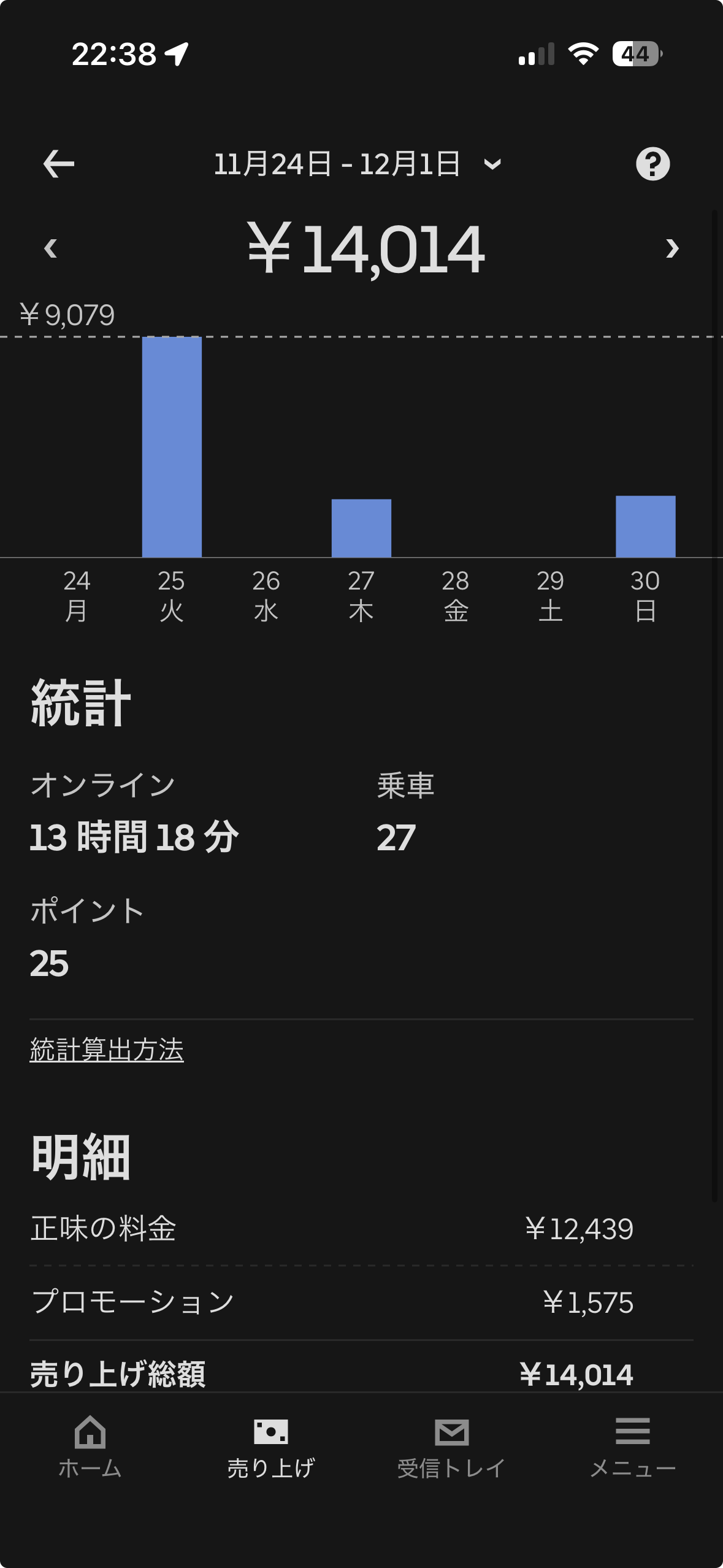Screen dimensions: 723x1568
Task: Tap the ポイント points value
Action: tap(49, 962)
